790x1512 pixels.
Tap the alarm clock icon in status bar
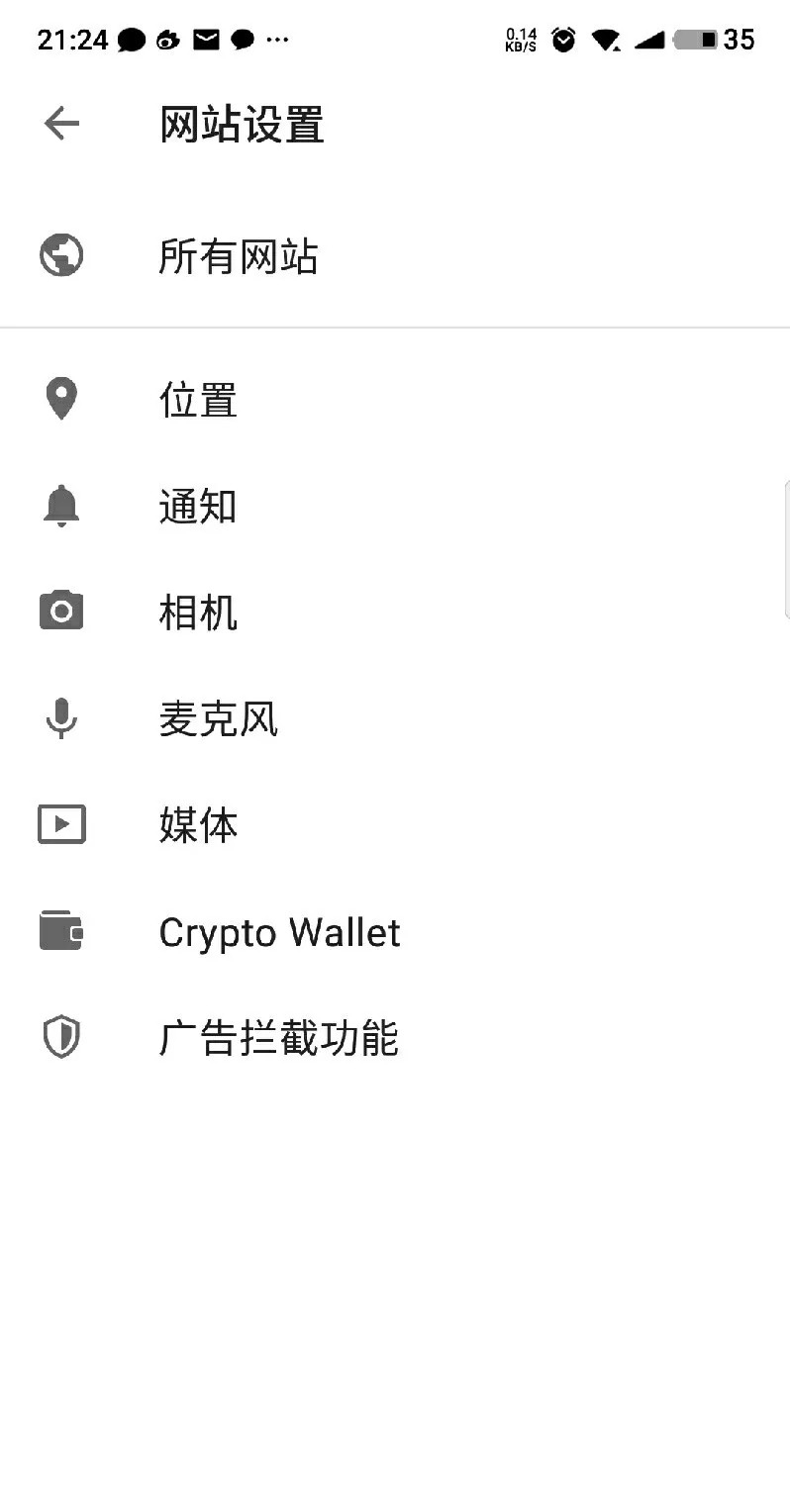[562, 40]
